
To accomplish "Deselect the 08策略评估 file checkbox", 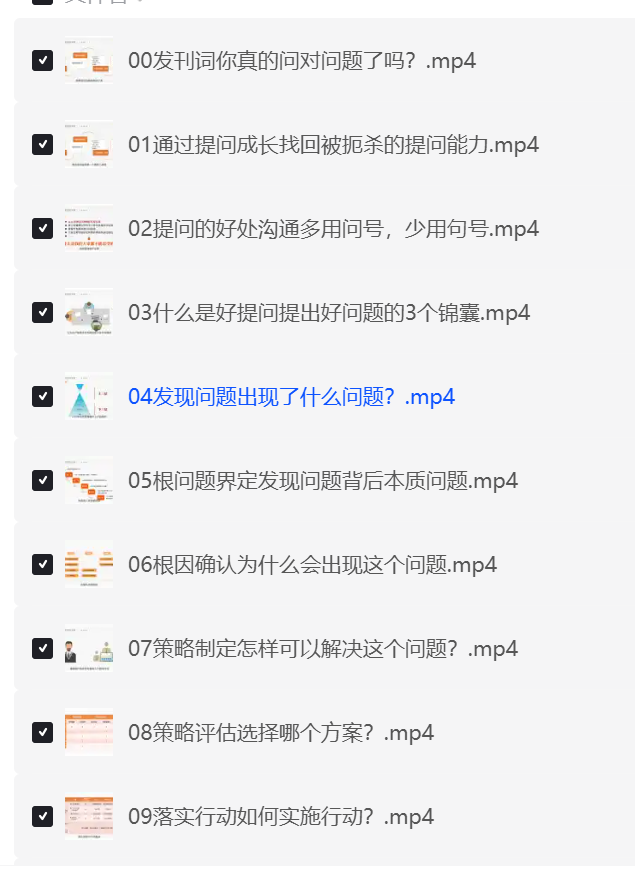I will pos(42,733).
